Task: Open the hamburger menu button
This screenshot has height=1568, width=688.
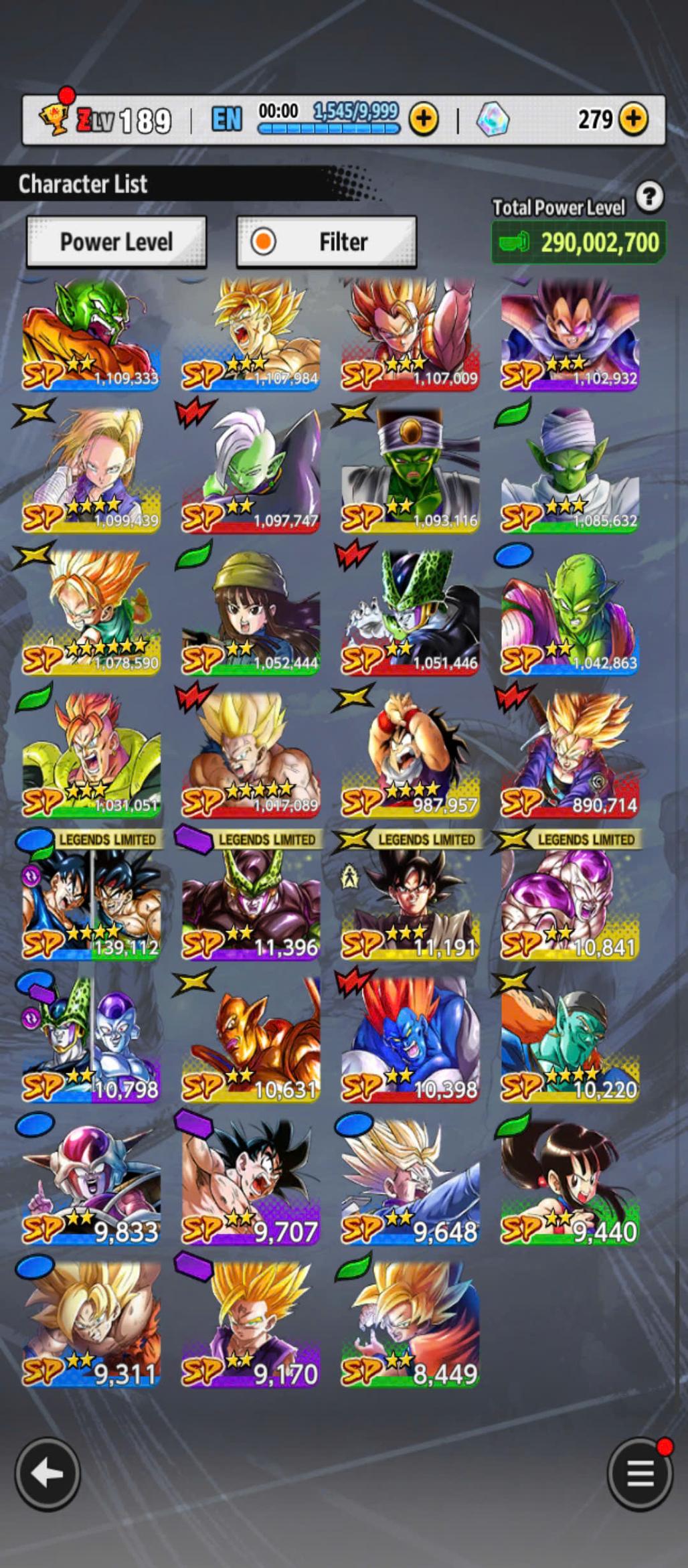Action: (x=640, y=1473)
